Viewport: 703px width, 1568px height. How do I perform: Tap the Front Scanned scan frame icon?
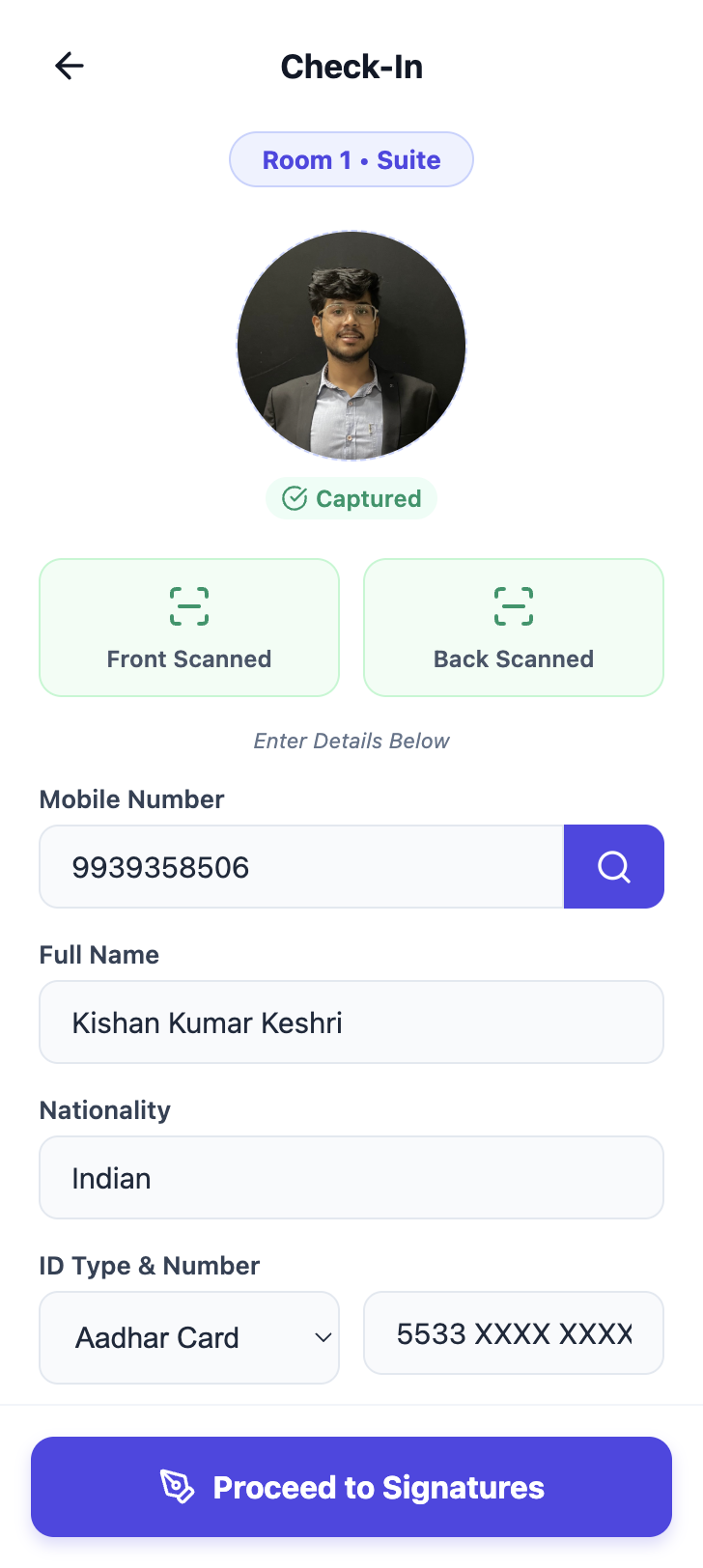point(188,605)
